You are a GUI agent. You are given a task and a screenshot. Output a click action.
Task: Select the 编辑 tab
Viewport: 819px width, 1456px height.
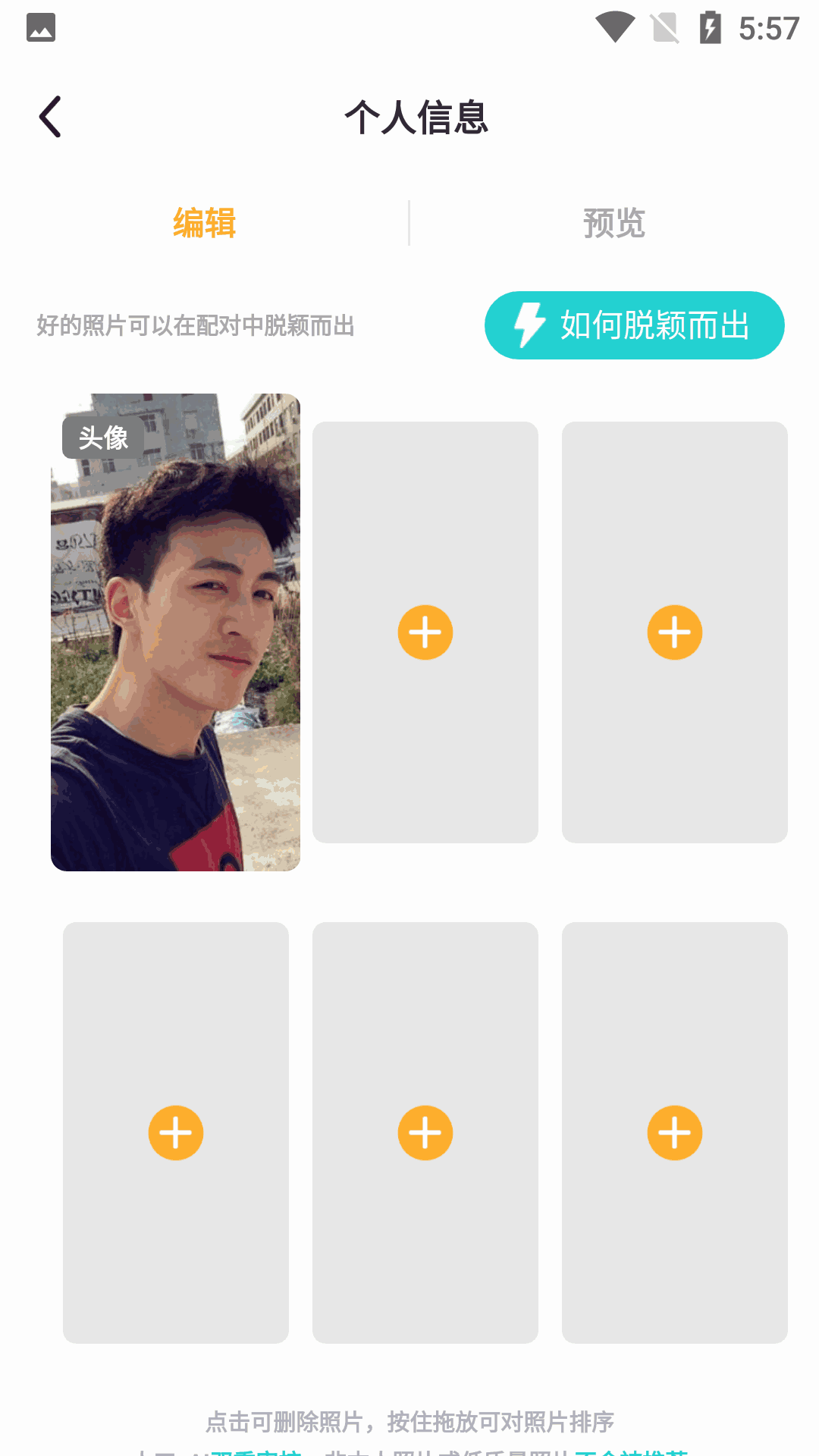(x=205, y=223)
